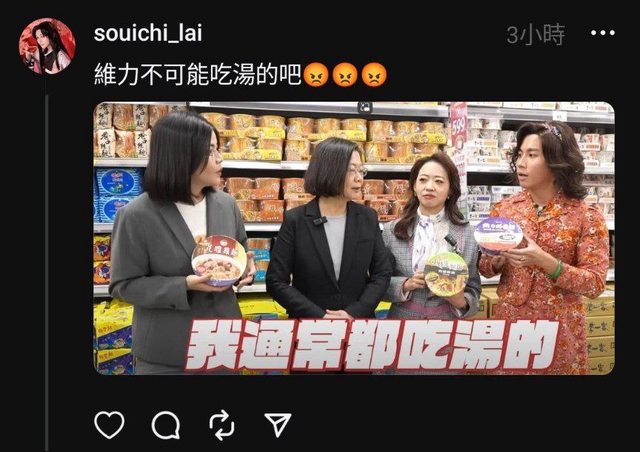Open the attached supermarket video image
Screen dimensions: 640x452
point(355,238)
